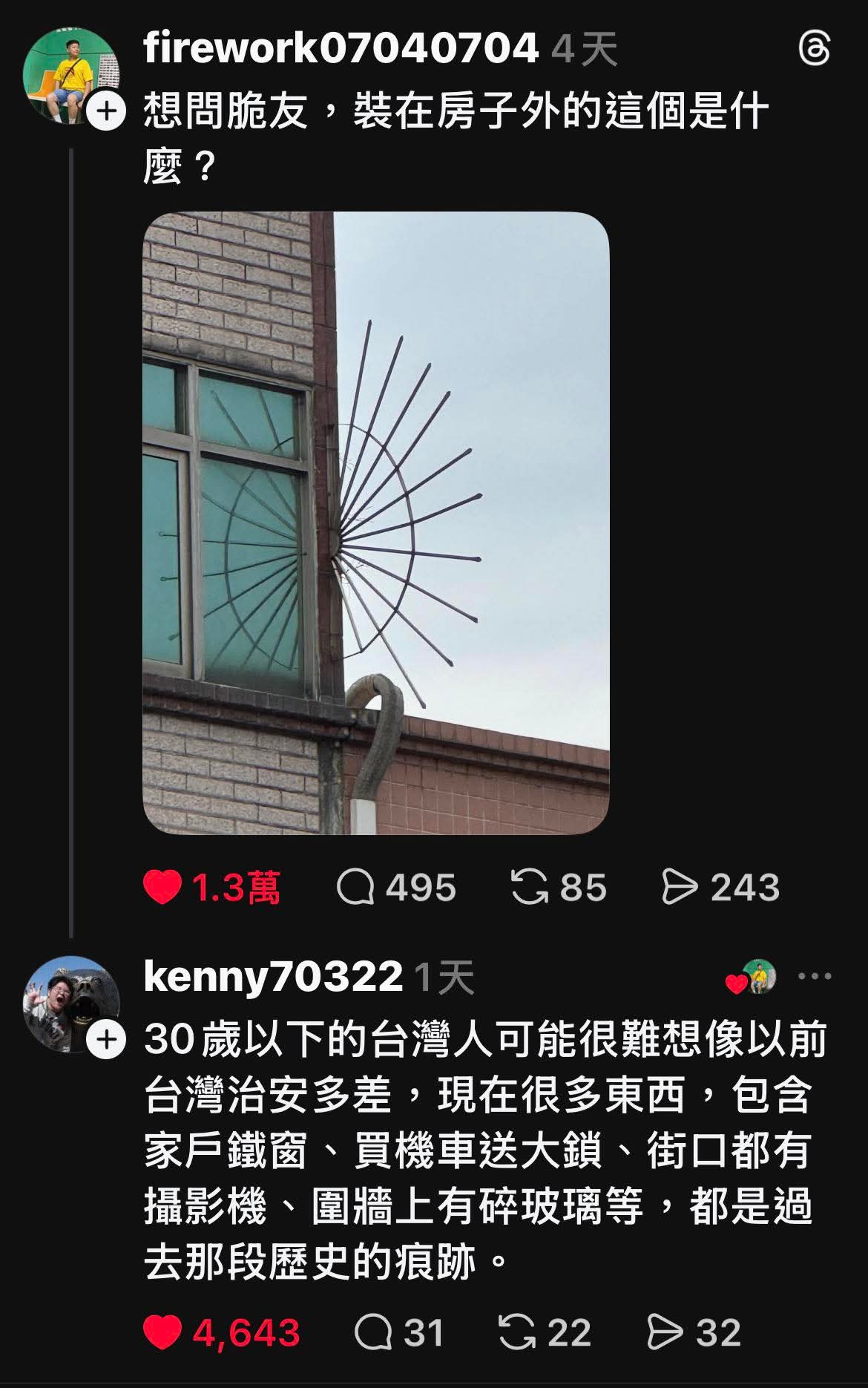Open the overflow menu on kenny70322's reply

pos(815,976)
